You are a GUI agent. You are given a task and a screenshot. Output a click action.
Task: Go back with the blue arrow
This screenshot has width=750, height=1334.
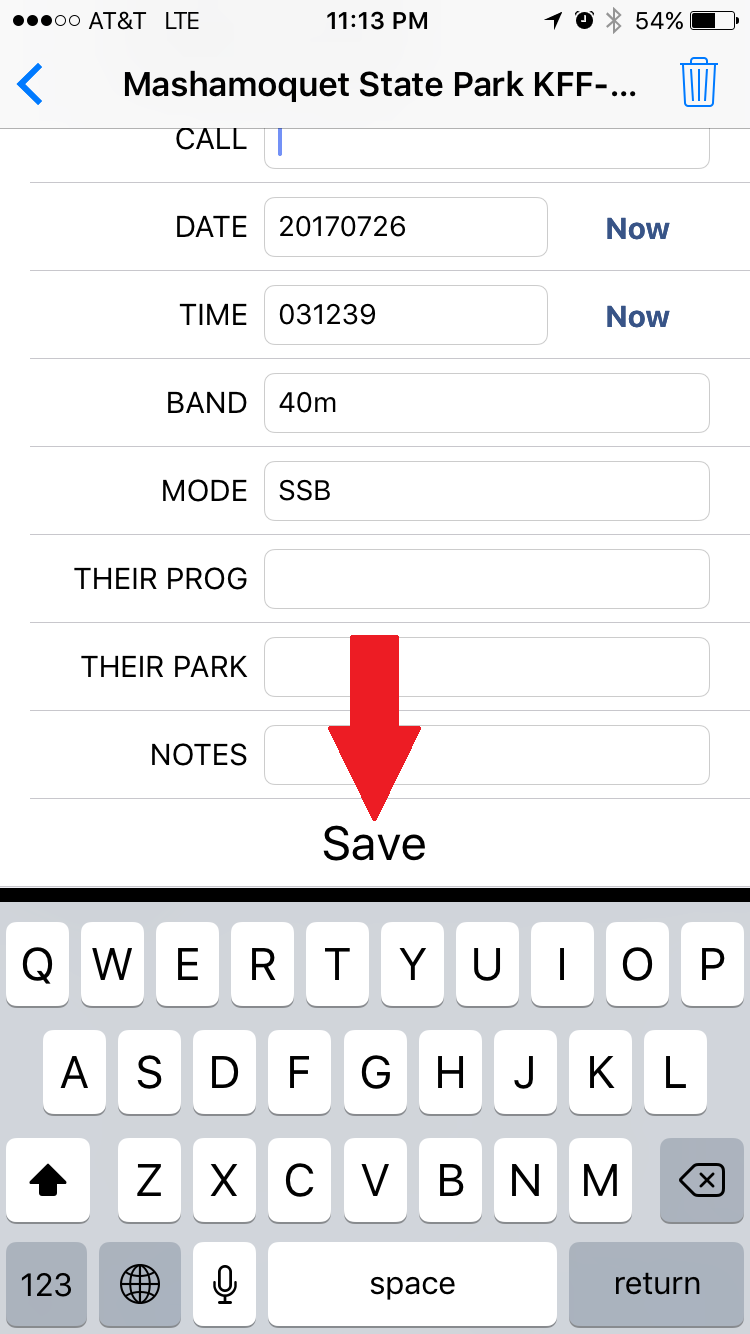coord(31,84)
